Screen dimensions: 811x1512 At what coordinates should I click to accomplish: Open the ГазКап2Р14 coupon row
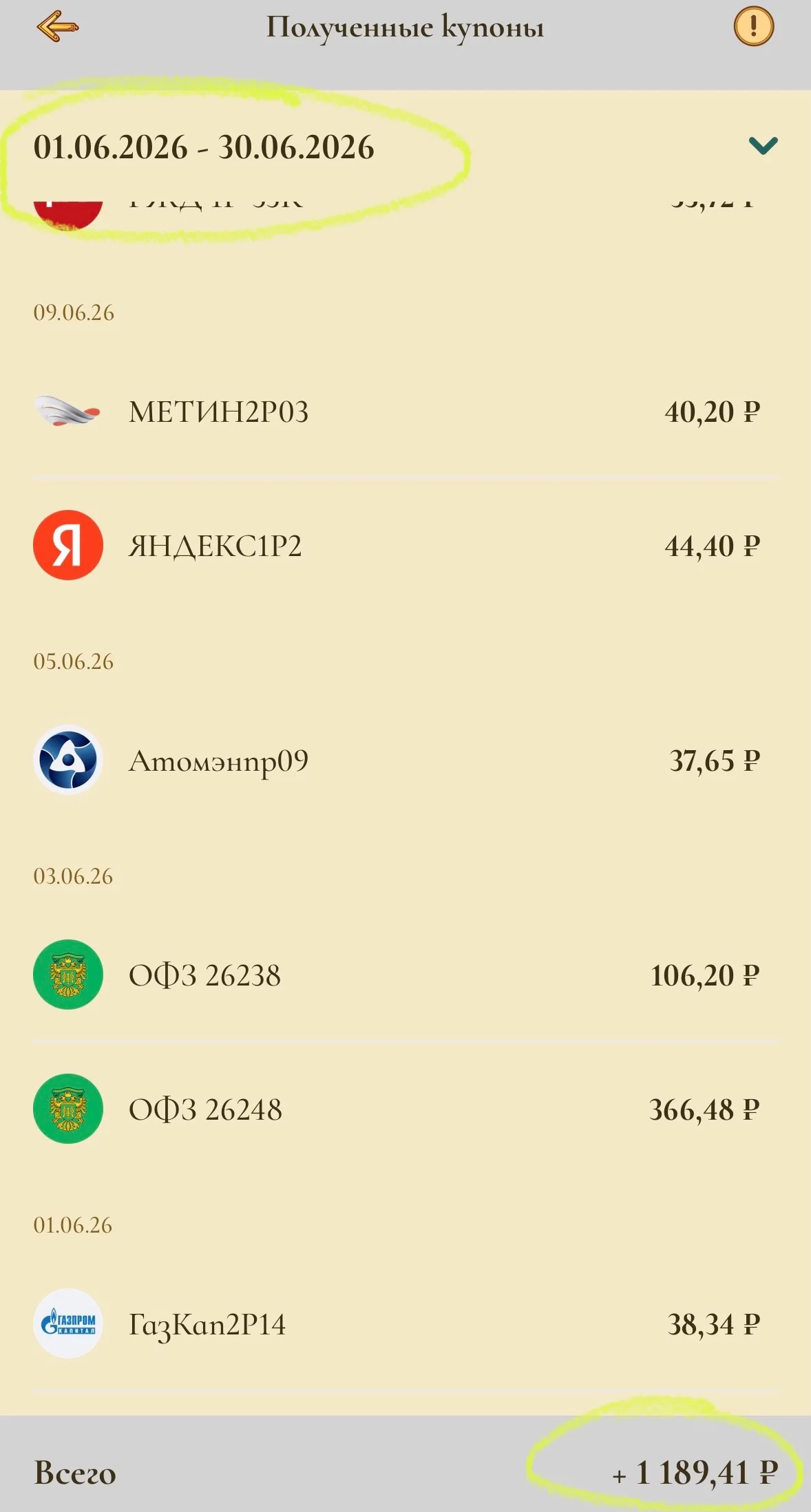click(405, 1323)
